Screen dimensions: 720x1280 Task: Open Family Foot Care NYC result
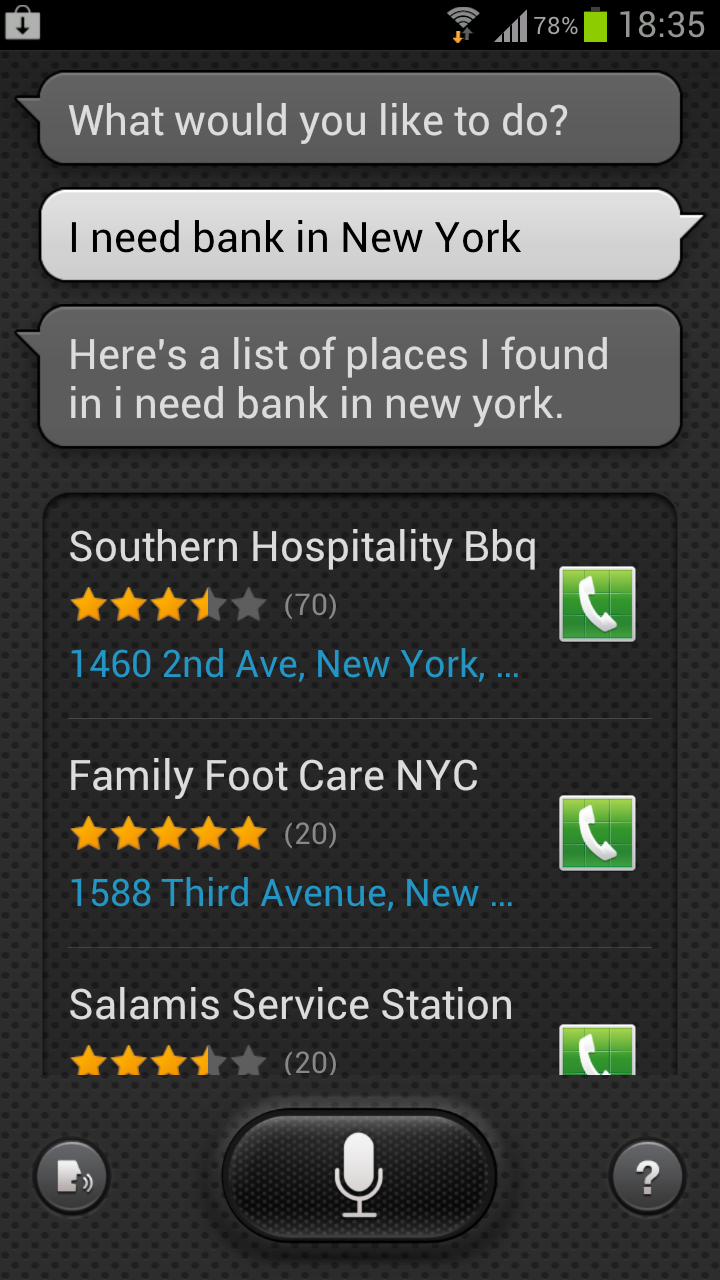pos(273,777)
